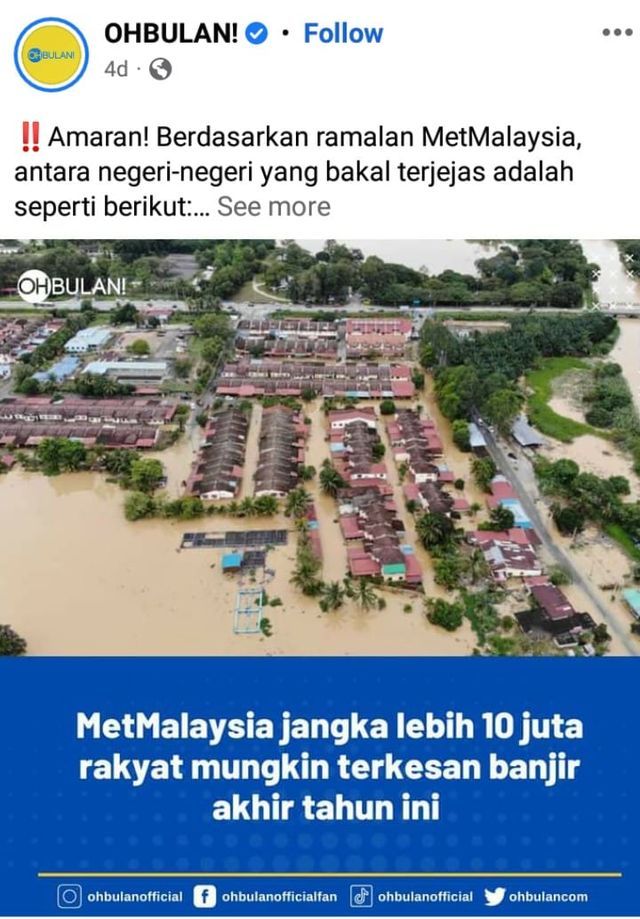Image resolution: width=640 pixels, height=919 pixels.
Task: Open OHBULAN! profile picture
Action: click(51, 53)
